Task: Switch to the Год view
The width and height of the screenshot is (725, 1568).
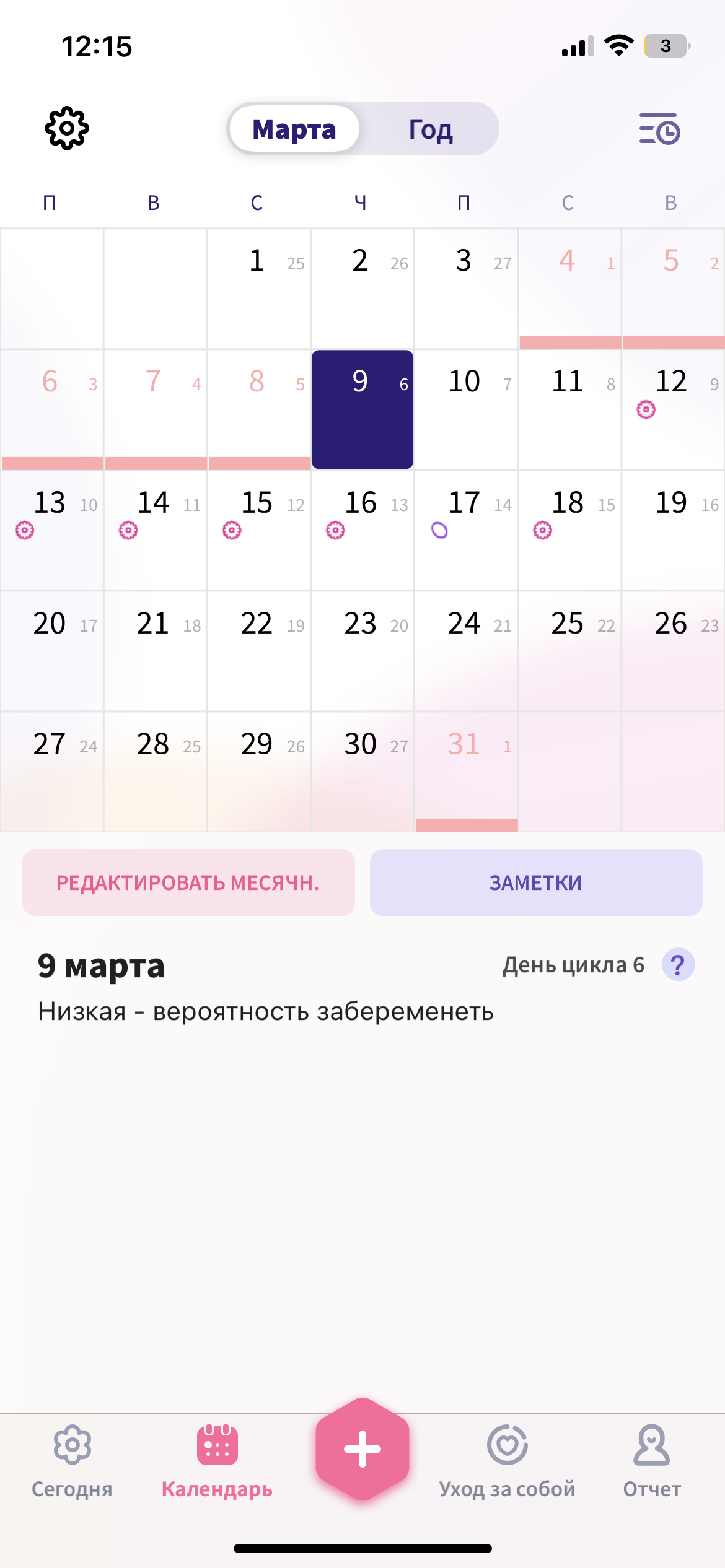Action: (x=431, y=129)
